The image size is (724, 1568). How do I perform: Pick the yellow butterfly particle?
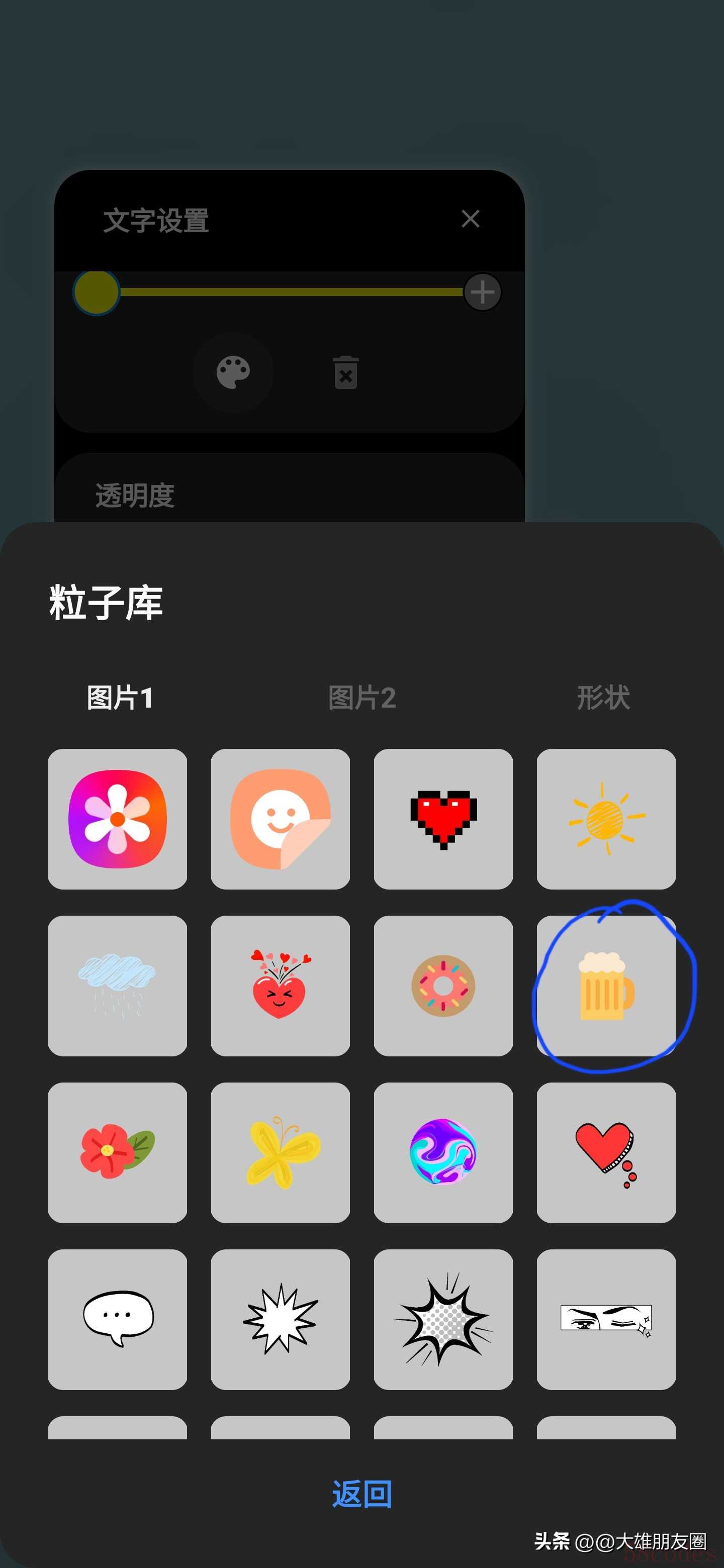click(281, 1152)
